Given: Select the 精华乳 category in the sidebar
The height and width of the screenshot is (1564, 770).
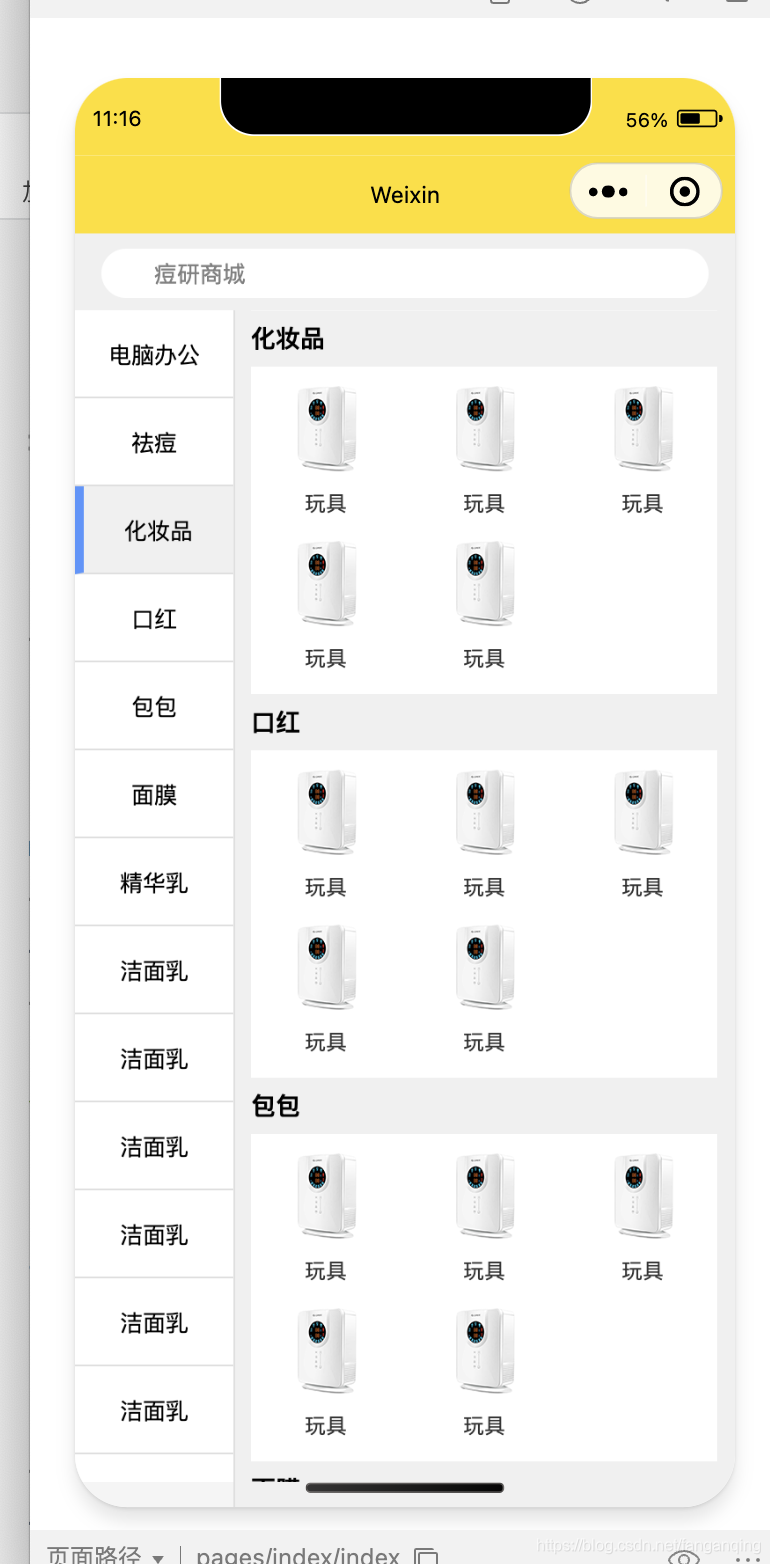Looking at the screenshot, I should click(154, 882).
